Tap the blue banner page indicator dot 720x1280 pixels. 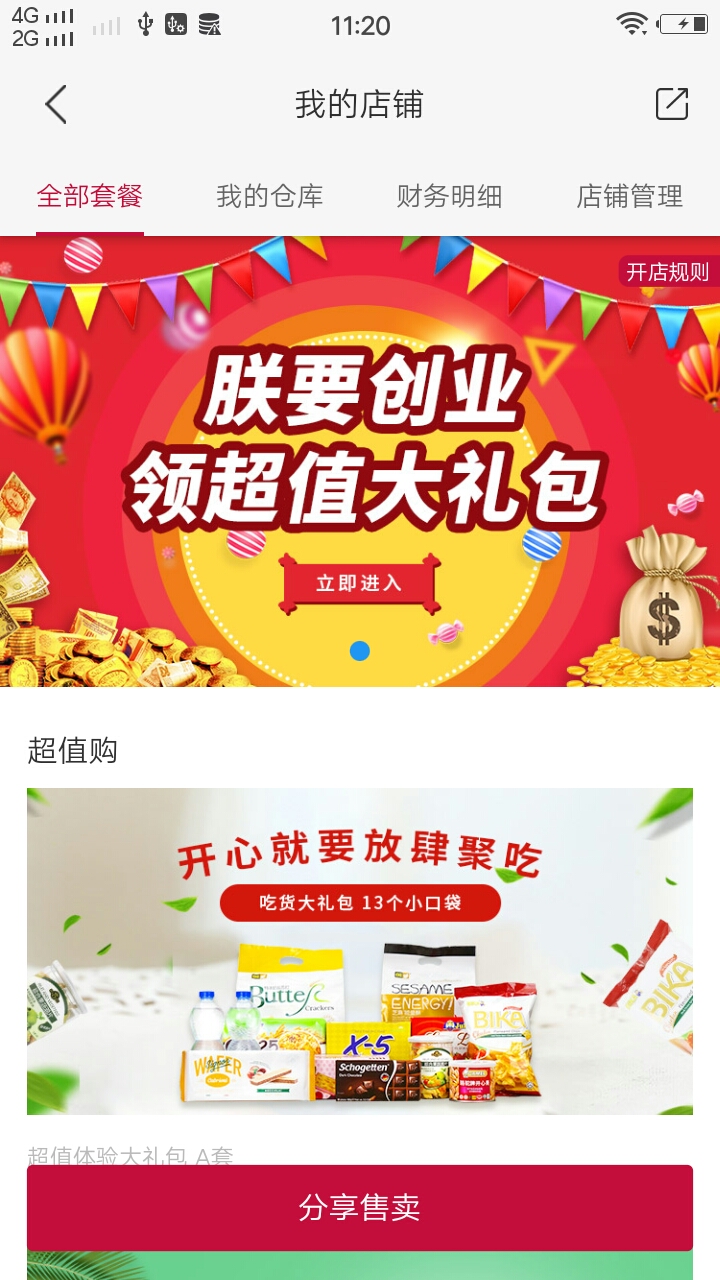[360, 651]
